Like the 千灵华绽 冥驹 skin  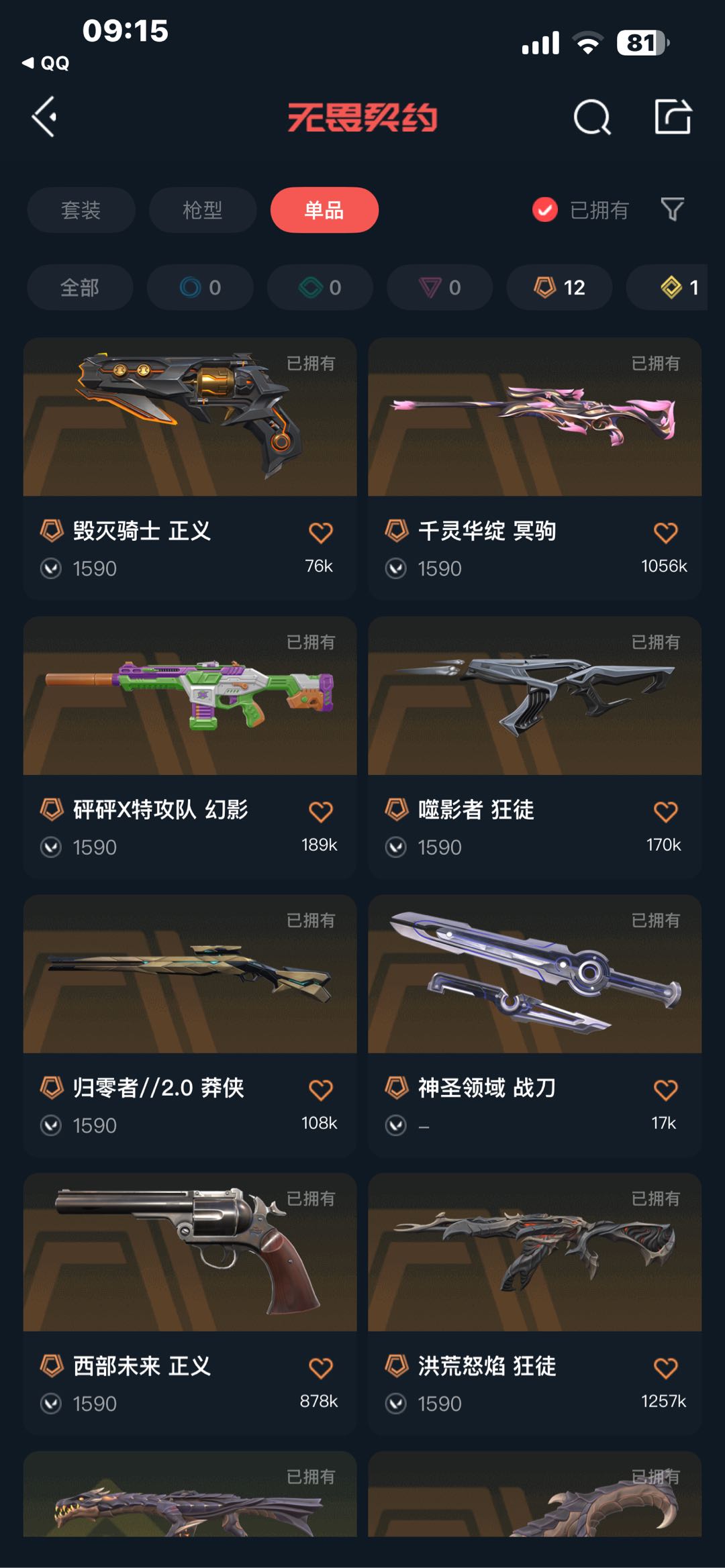665,533
